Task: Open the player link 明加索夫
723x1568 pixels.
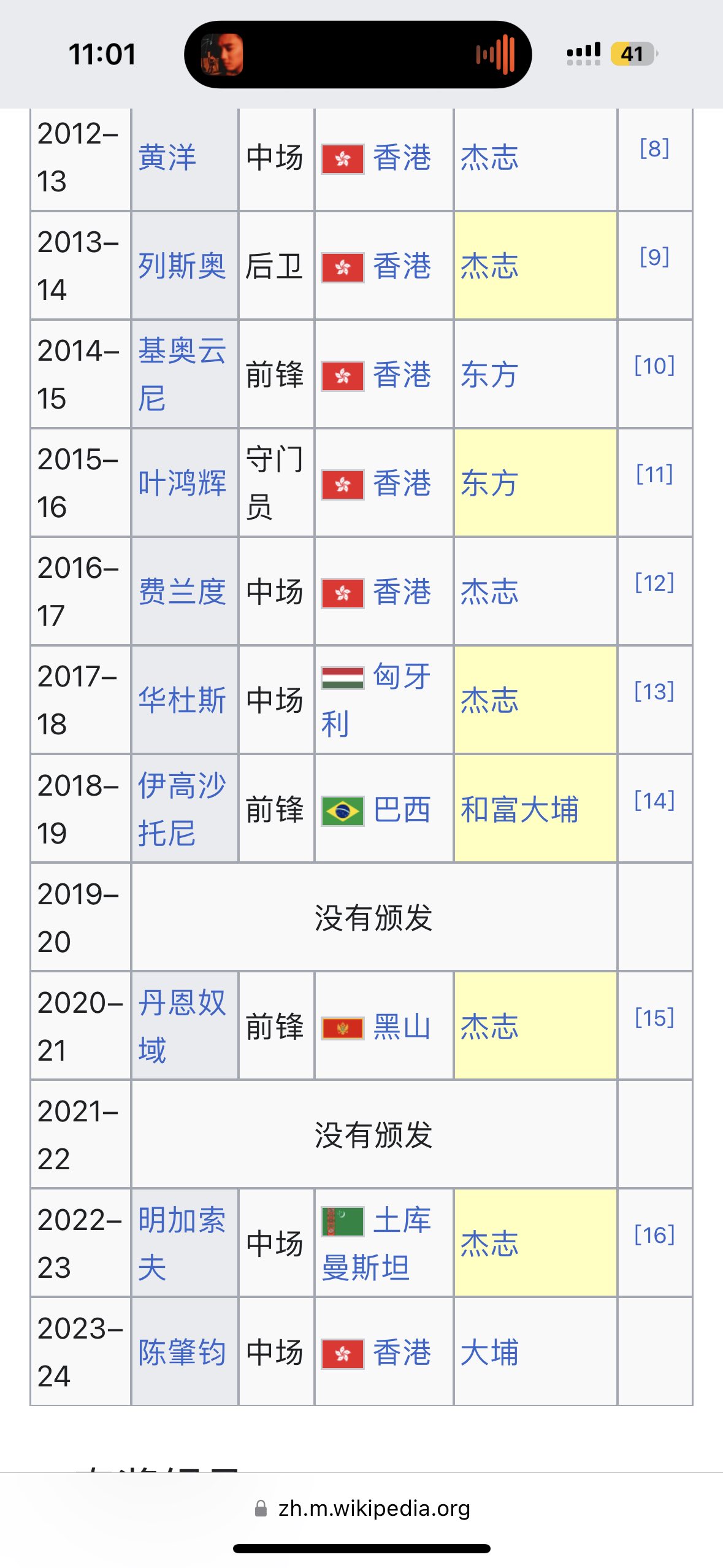Action: tap(182, 1243)
